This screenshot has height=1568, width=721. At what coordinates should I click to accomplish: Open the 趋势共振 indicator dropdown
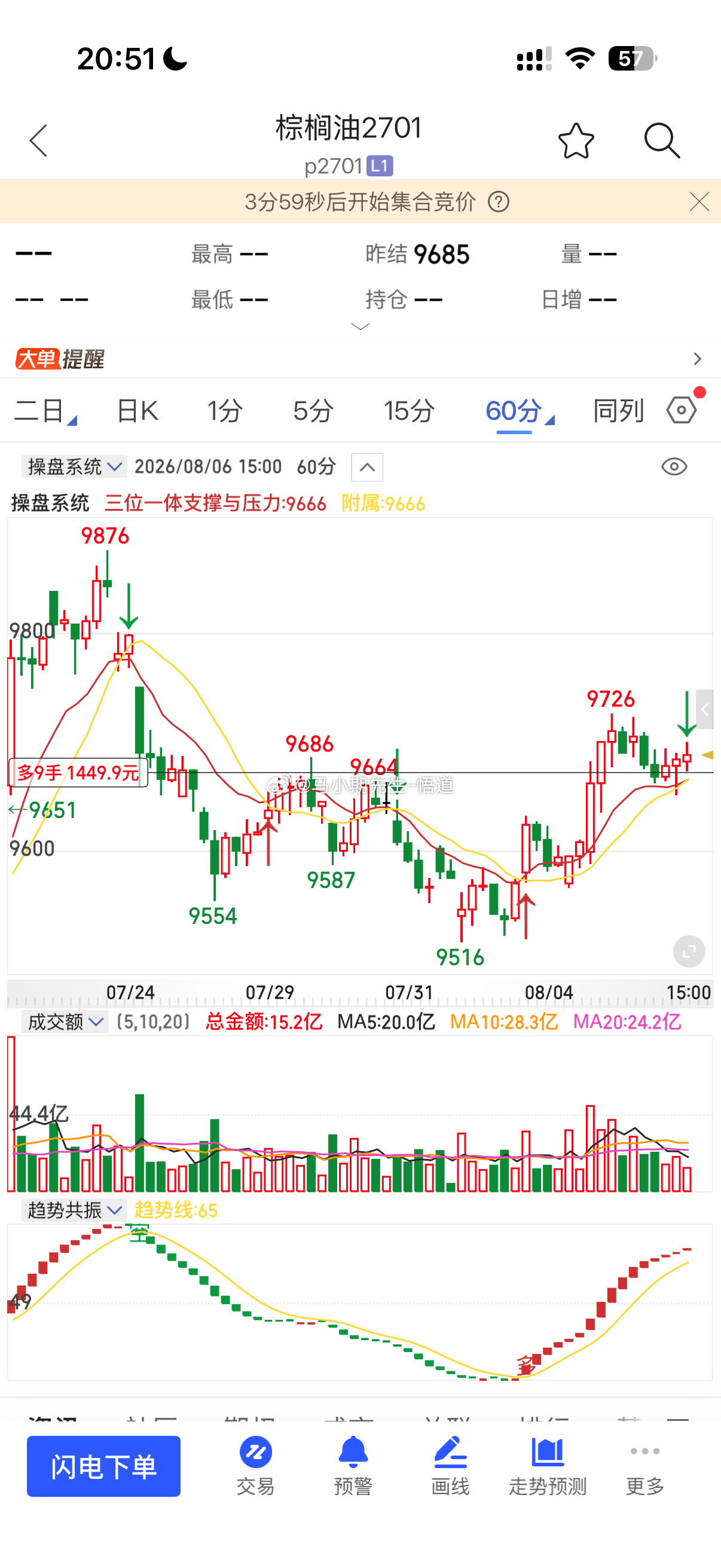coord(74,1210)
